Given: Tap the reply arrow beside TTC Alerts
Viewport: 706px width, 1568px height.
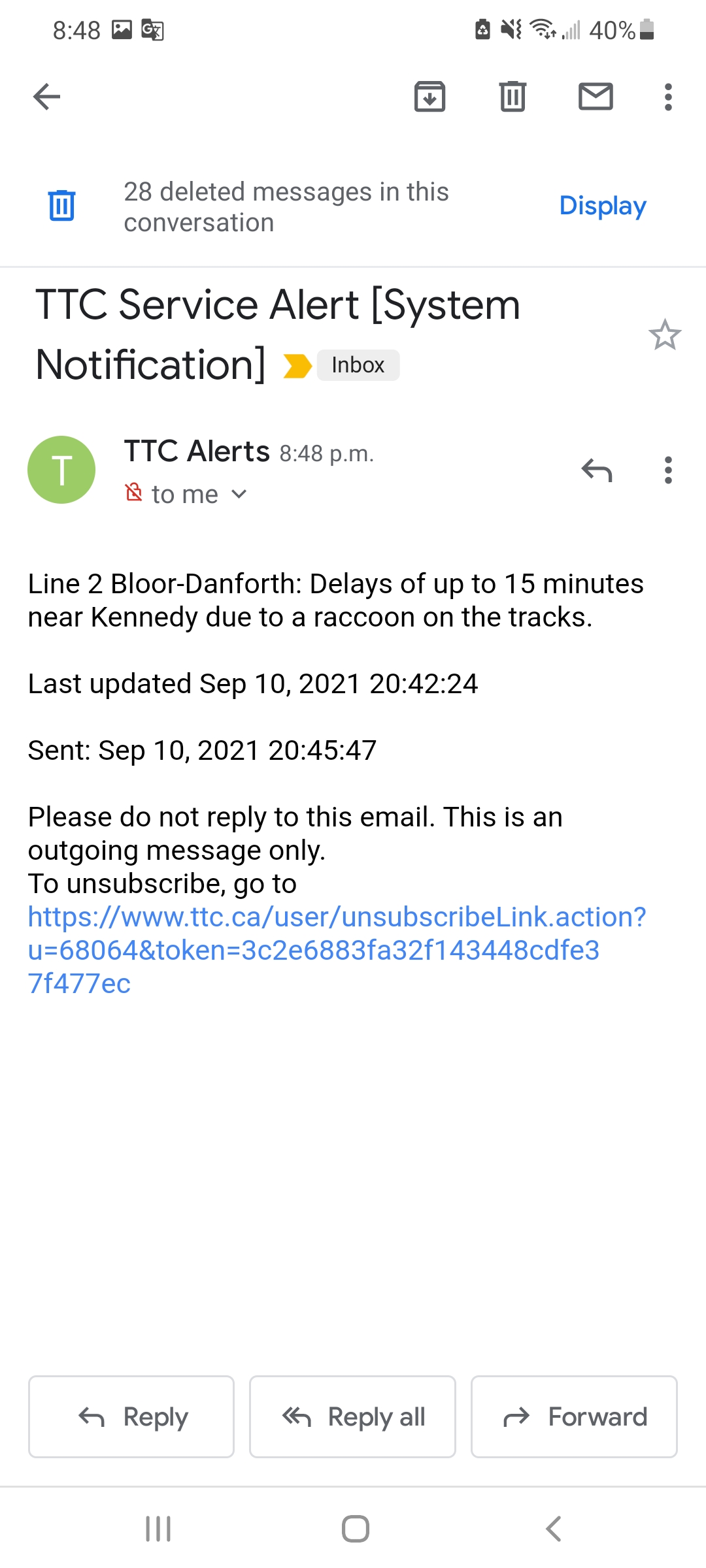Looking at the screenshot, I should click(596, 470).
